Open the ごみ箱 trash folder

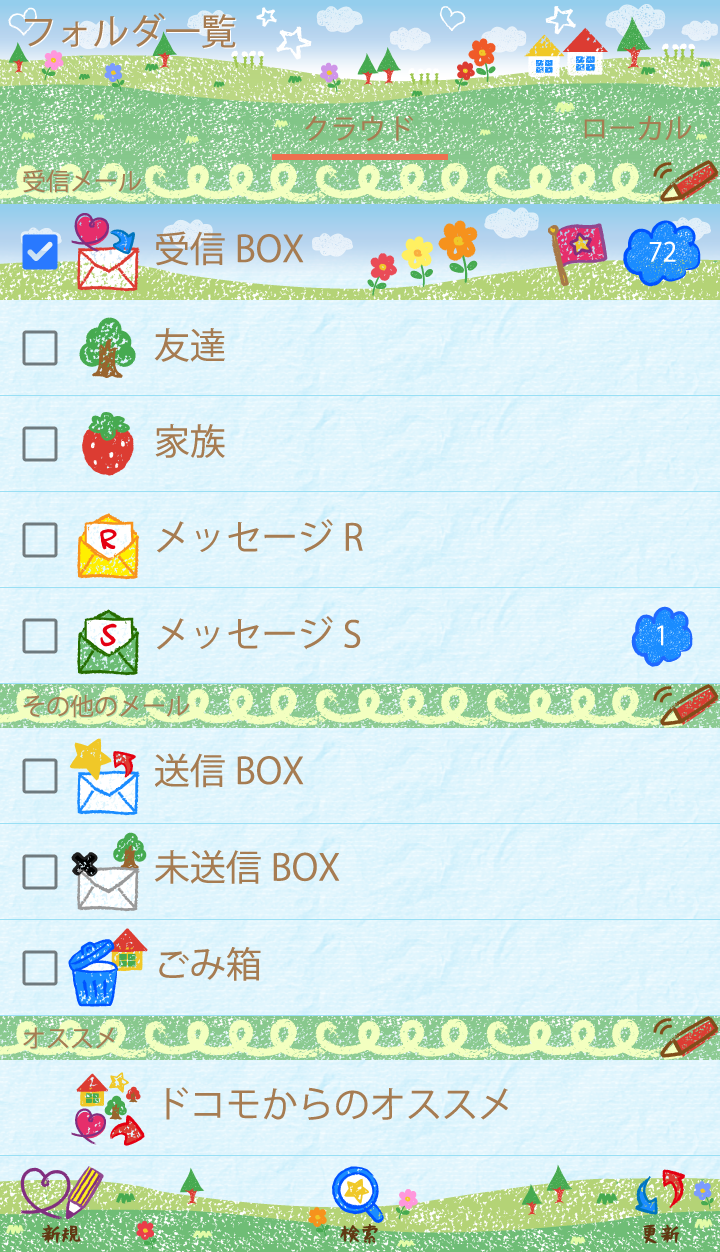pyautogui.click(x=208, y=965)
